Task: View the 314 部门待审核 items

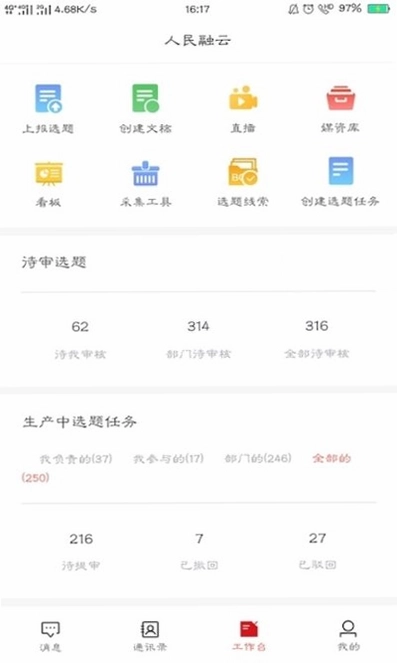Action: click(x=198, y=339)
